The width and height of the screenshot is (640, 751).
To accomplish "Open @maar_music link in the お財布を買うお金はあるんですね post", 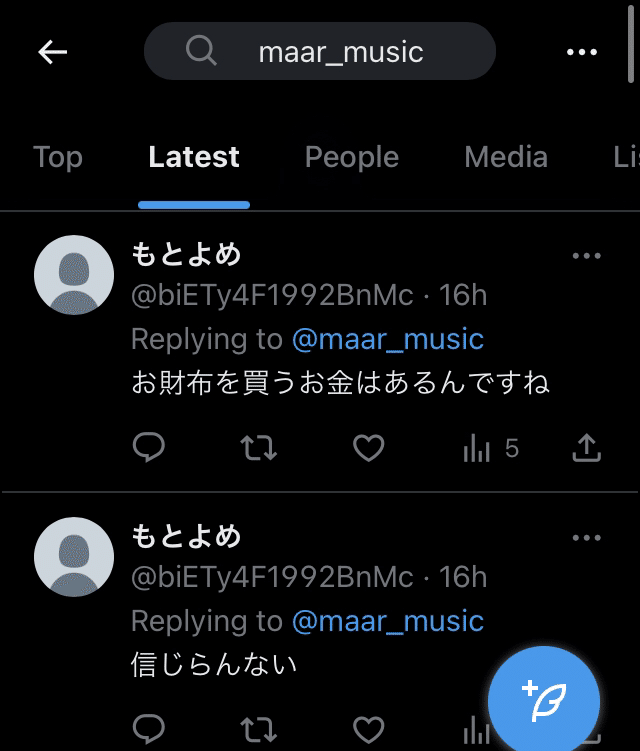I will 388,339.
